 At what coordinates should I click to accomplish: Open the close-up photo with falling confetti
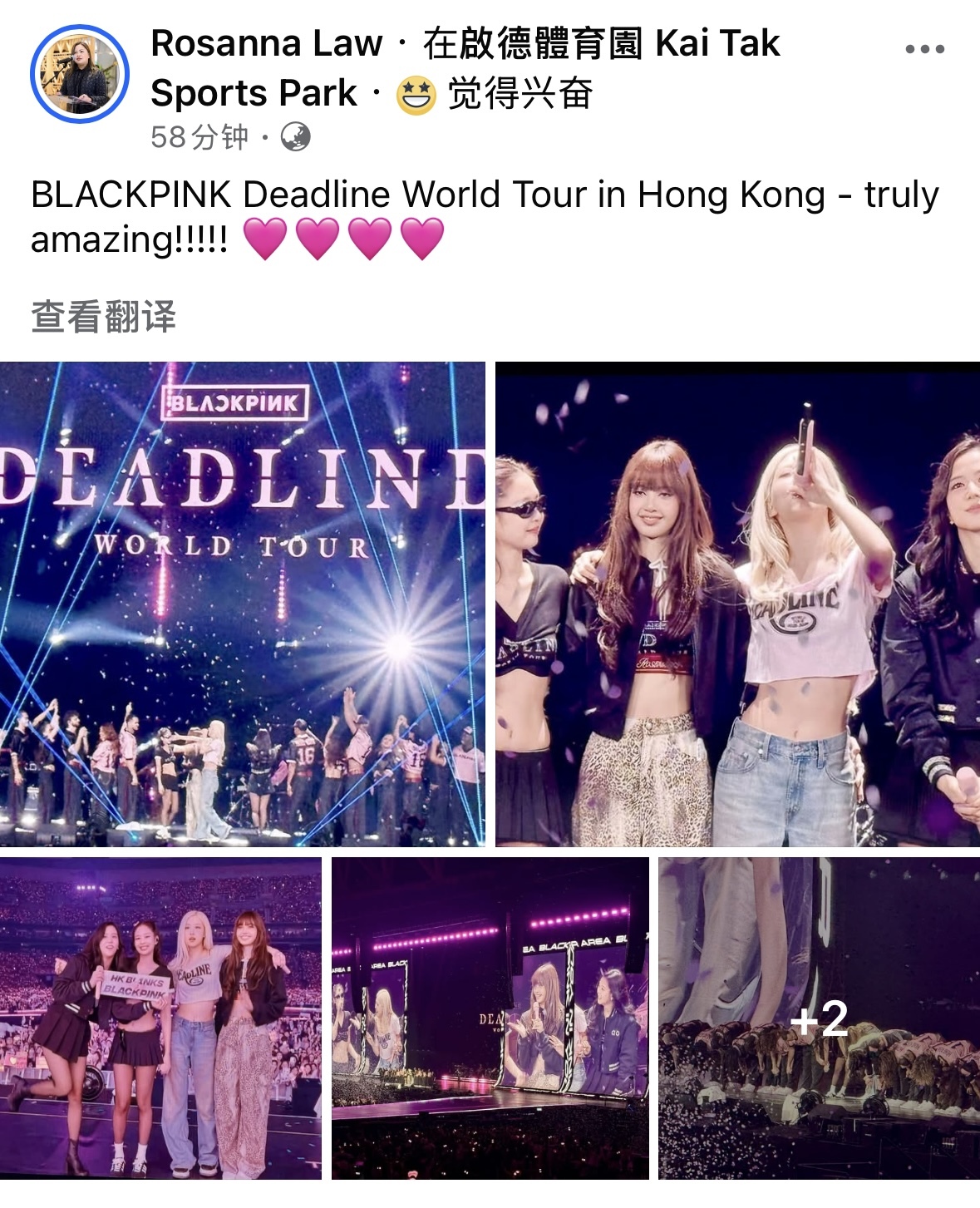[x=737, y=604]
